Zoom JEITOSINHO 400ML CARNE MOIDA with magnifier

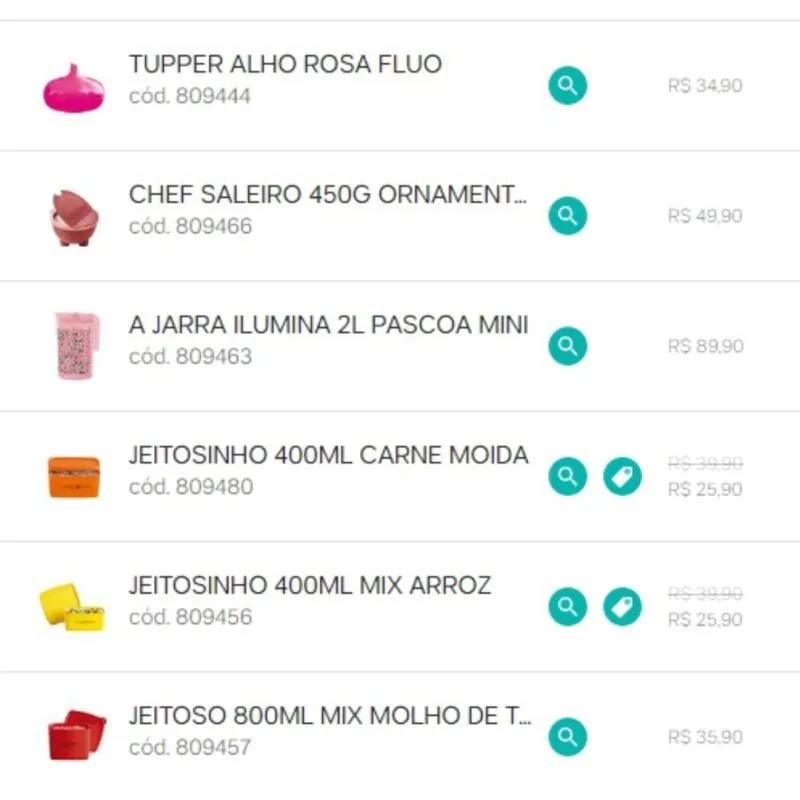pyautogui.click(x=568, y=476)
